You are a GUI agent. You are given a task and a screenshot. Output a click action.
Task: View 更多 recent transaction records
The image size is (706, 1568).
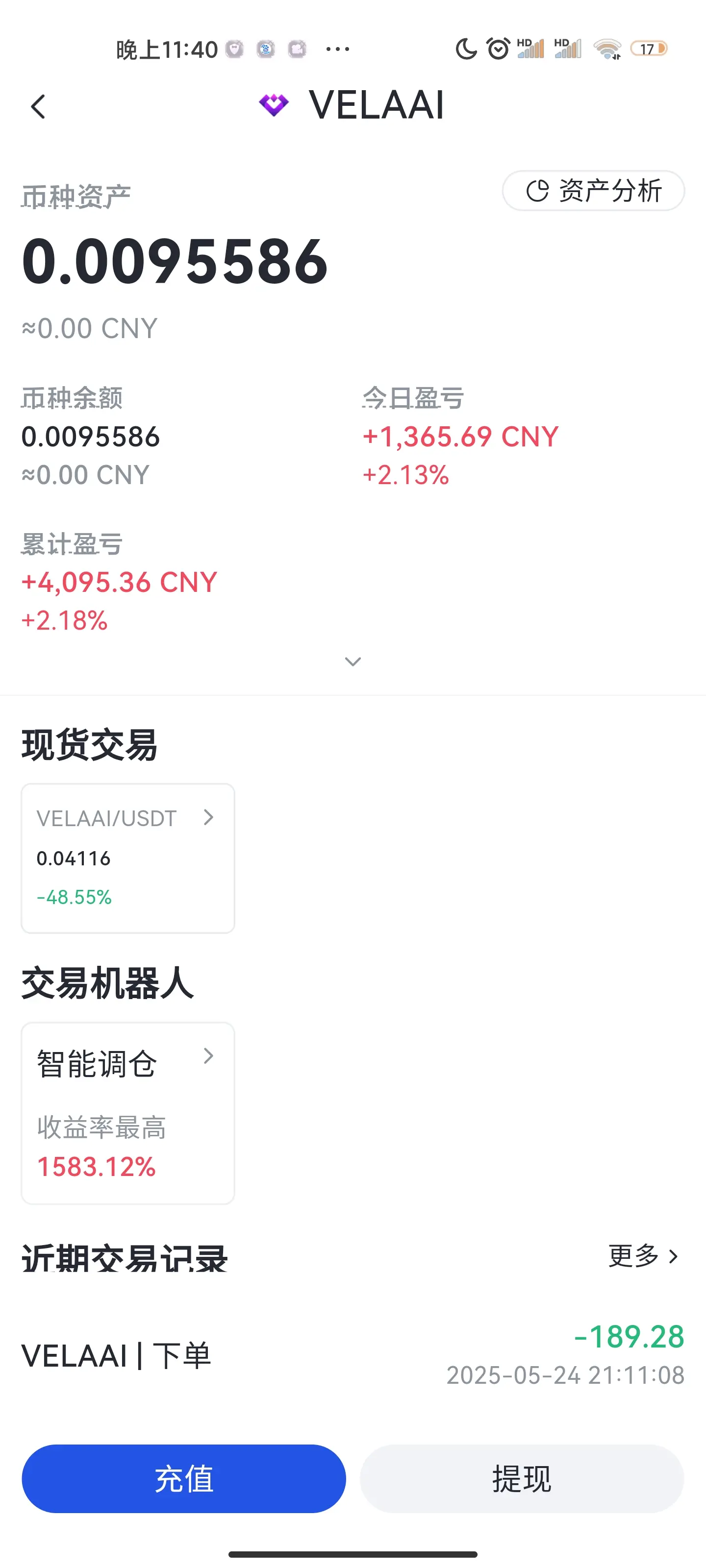click(x=643, y=1256)
